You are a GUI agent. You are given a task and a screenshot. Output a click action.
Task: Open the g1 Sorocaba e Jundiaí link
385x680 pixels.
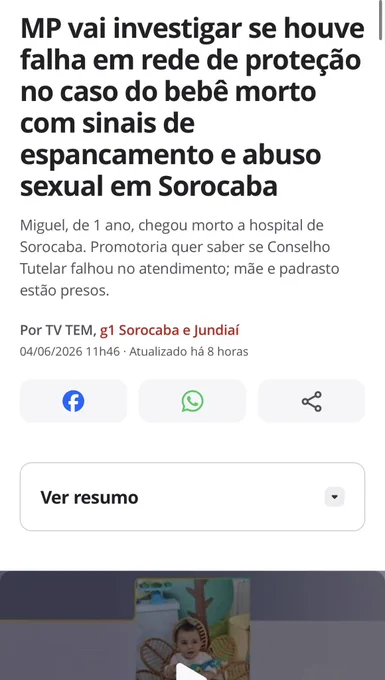(x=170, y=330)
